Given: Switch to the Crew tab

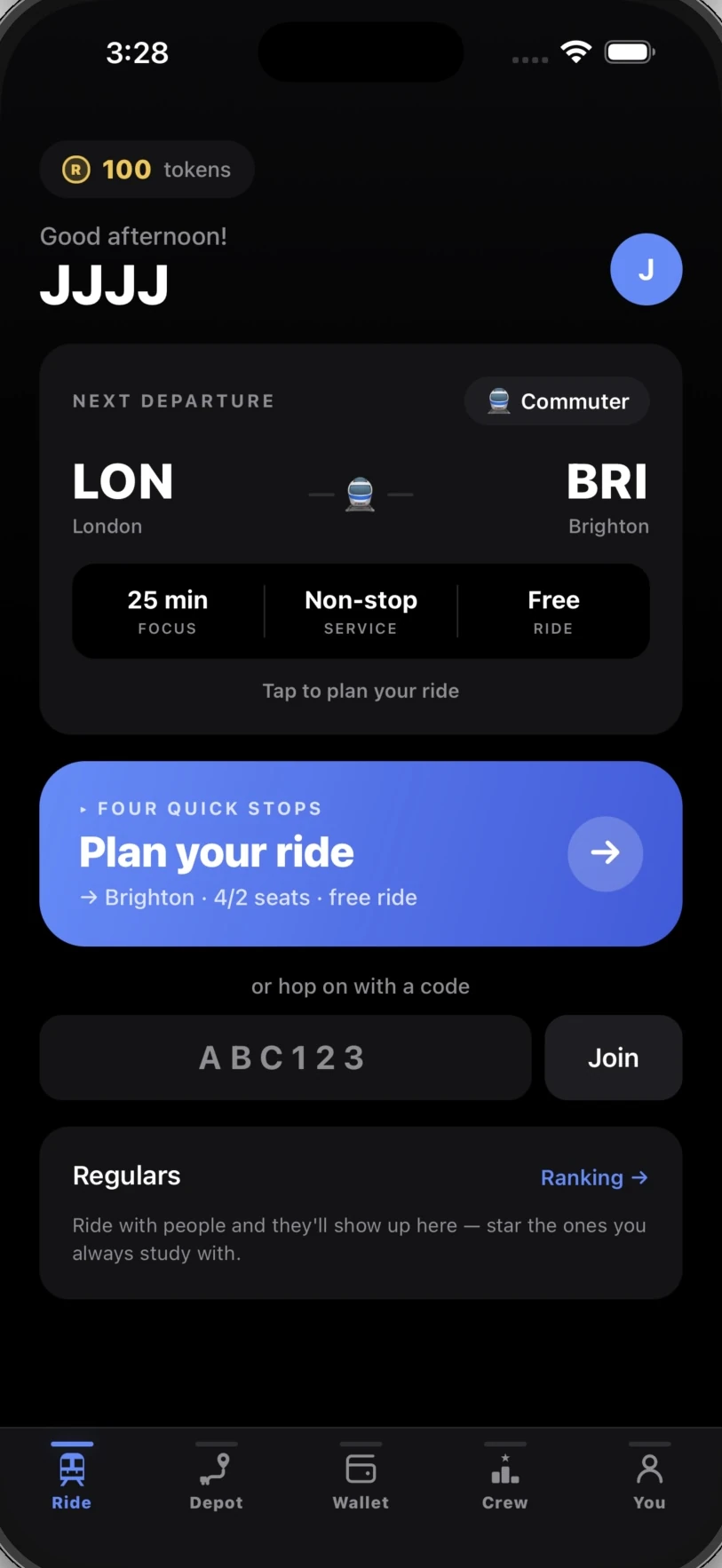Looking at the screenshot, I should pyautogui.click(x=504, y=1477).
